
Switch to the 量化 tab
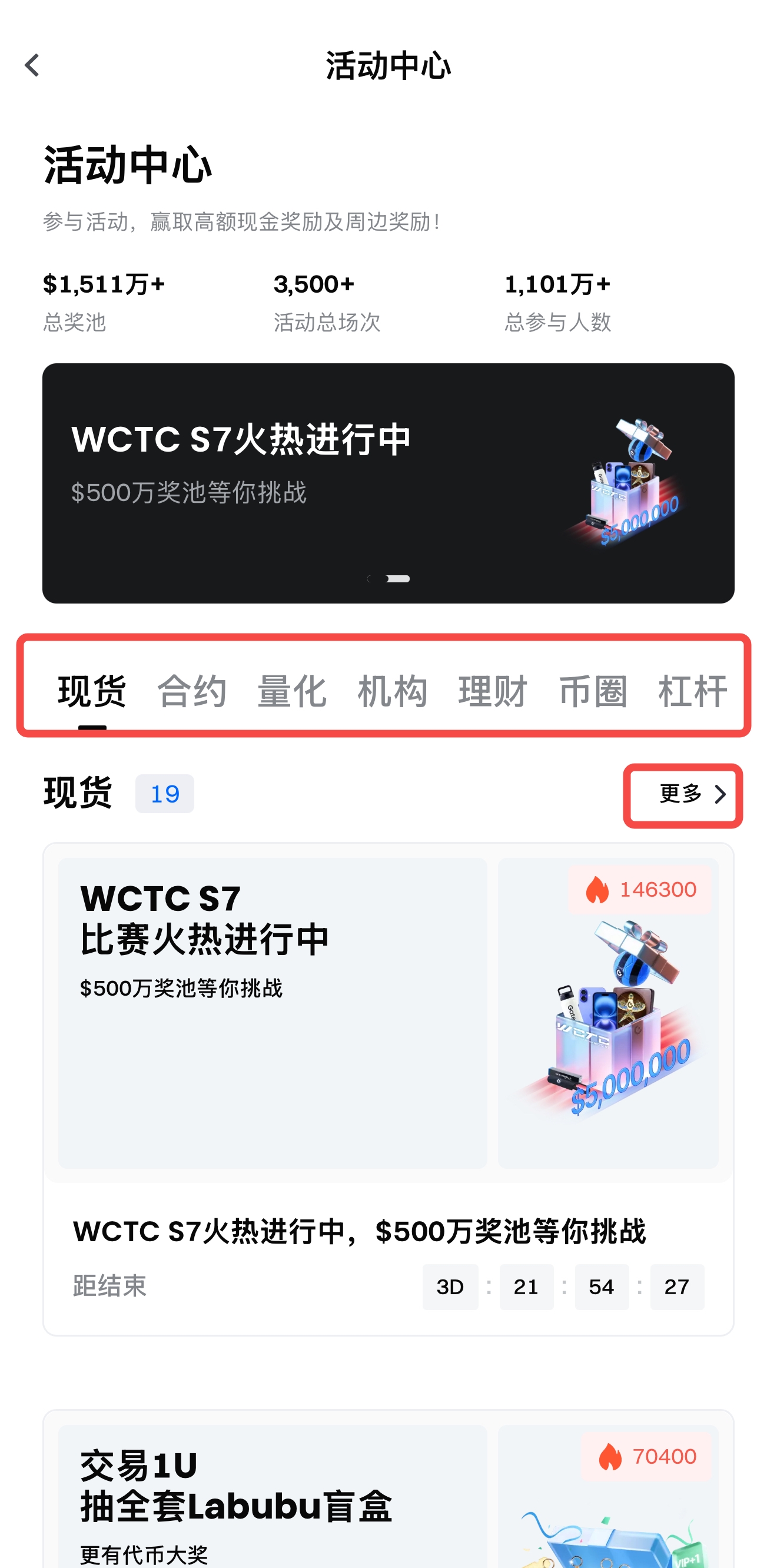(x=292, y=691)
